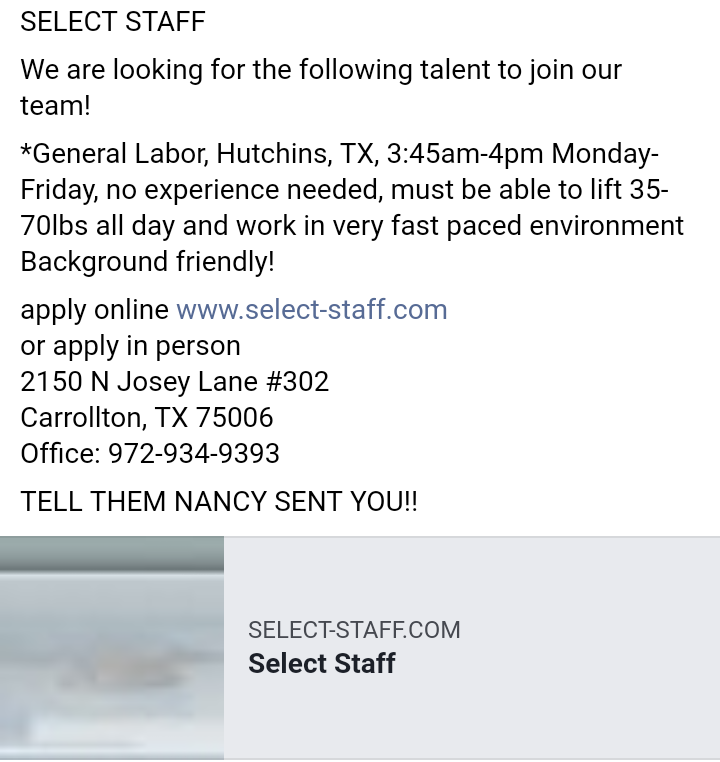Image resolution: width=720 pixels, height=762 pixels.
Task: Select the SELECT STAFF post heading
Action: click(x=112, y=21)
